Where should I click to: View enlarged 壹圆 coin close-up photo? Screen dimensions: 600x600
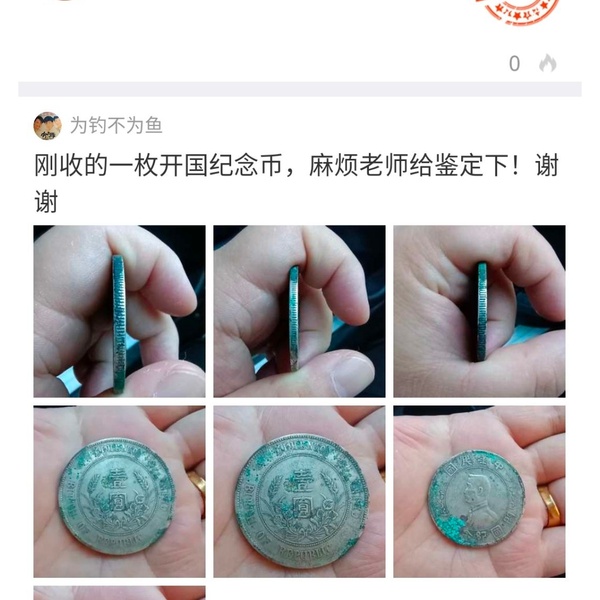pyautogui.click(x=299, y=491)
